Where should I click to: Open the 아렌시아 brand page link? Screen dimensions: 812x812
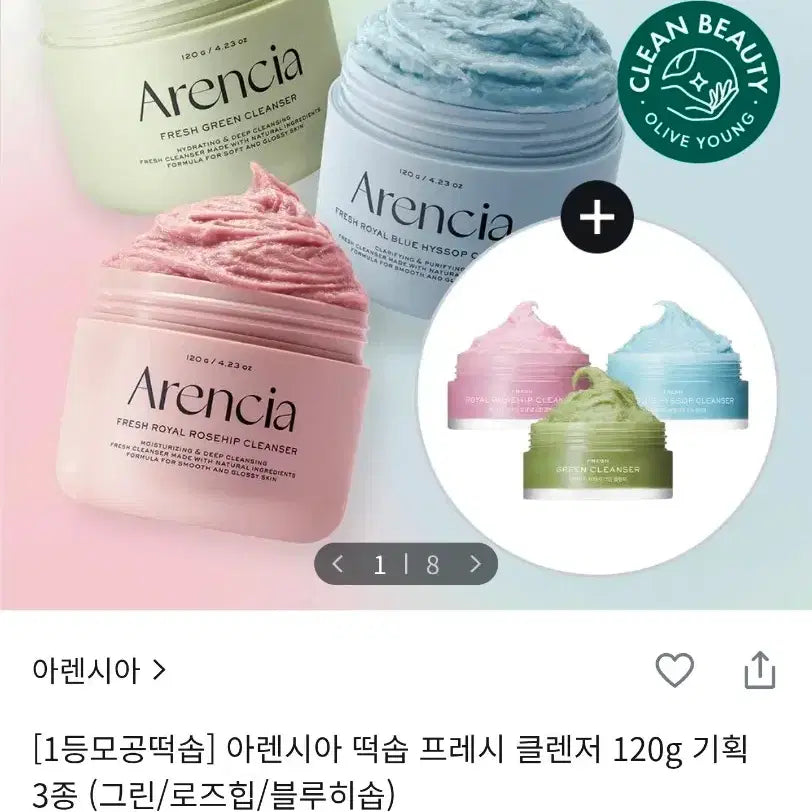click(x=99, y=669)
